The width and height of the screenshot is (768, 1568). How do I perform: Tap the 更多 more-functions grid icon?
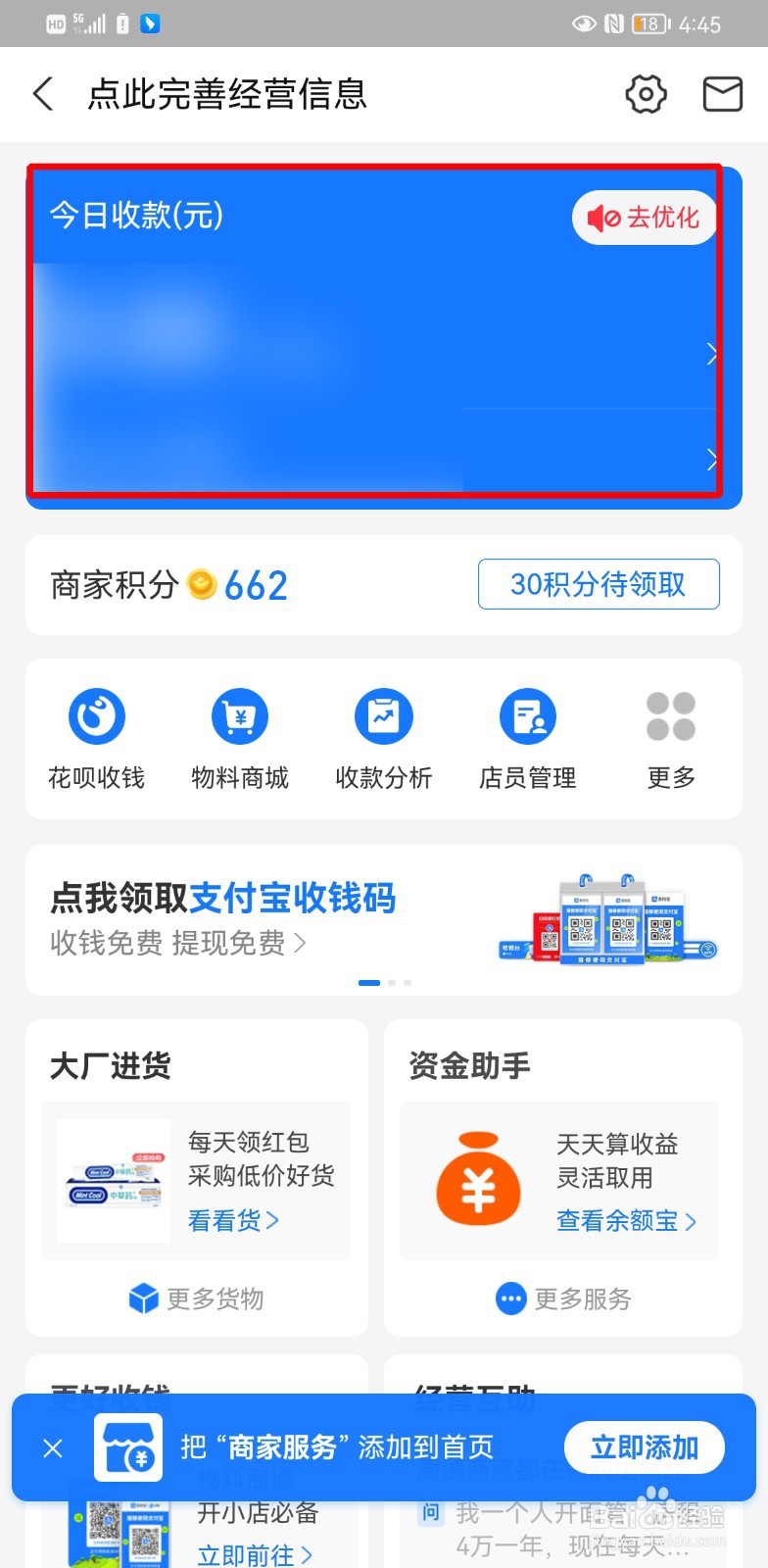(670, 717)
